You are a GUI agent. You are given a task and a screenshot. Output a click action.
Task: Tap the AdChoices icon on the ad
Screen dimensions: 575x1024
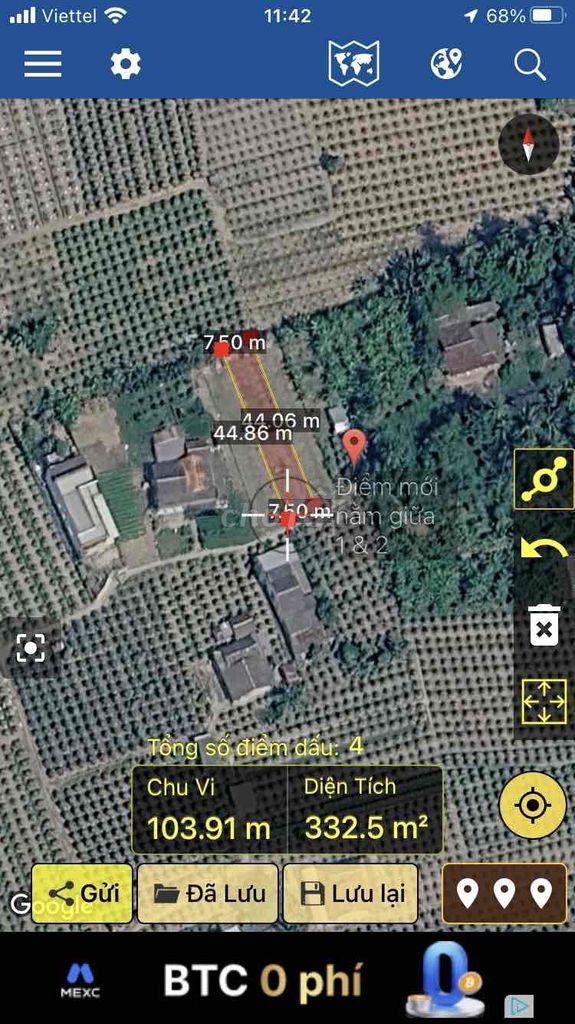pyautogui.click(x=519, y=1006)
